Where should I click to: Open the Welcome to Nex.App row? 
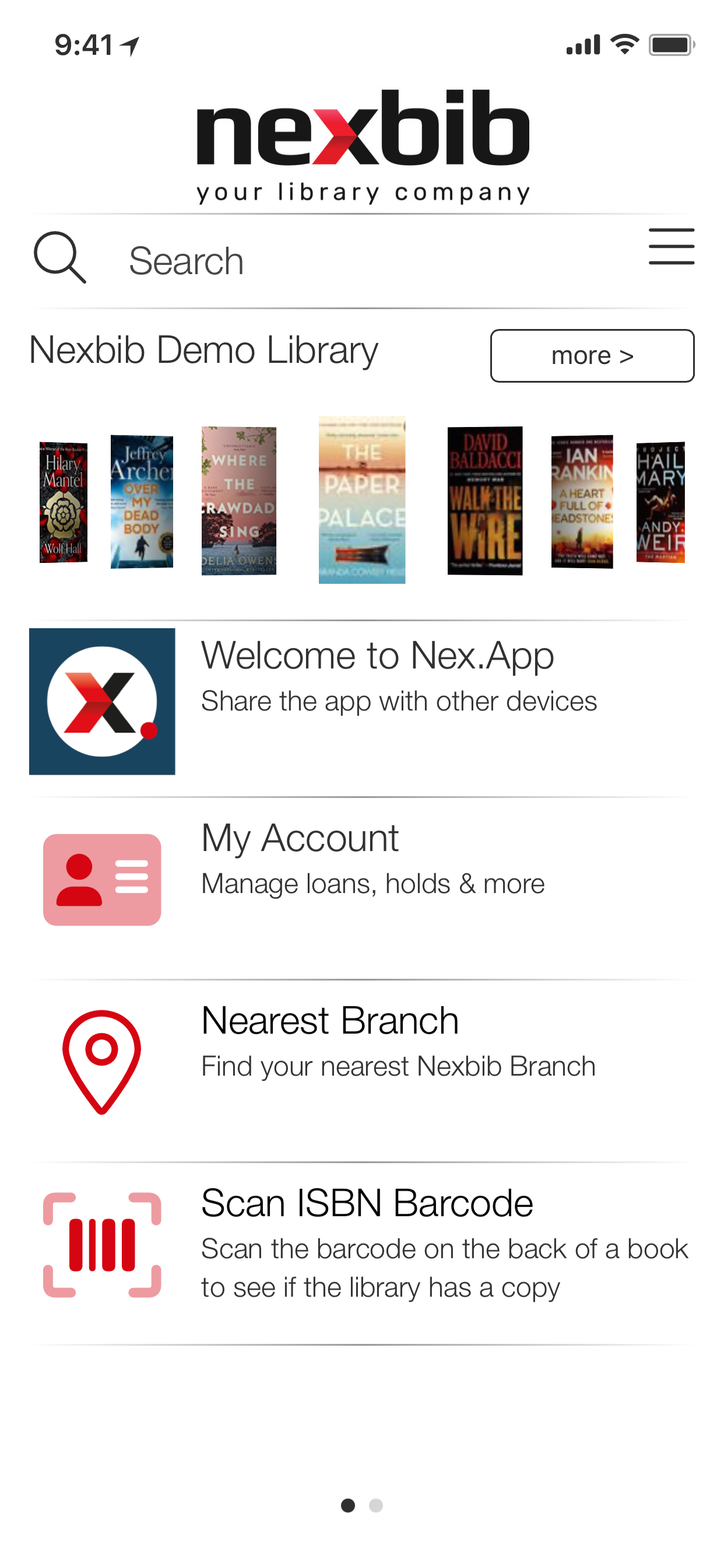(x=361, y=702)
